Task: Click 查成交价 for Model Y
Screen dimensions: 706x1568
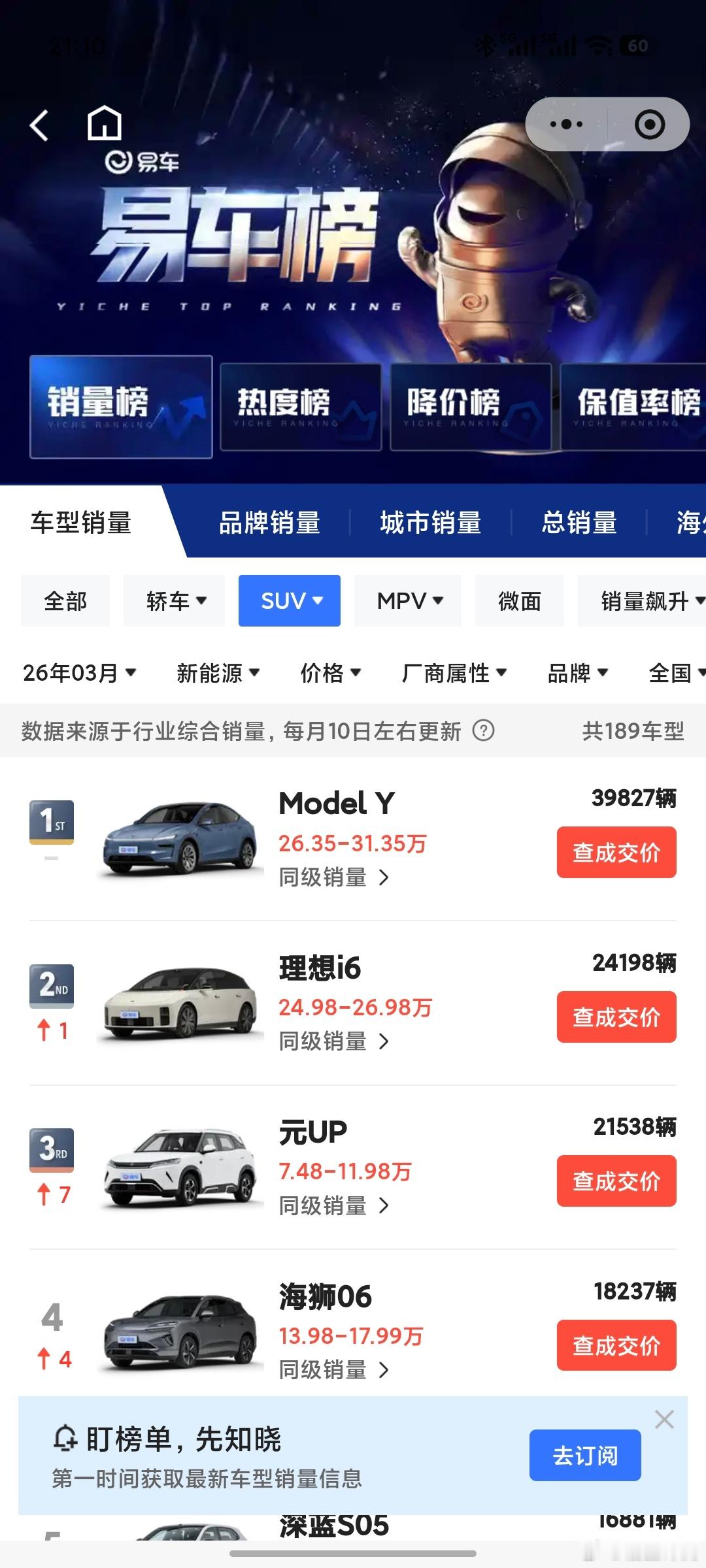Action: (616, 851)
